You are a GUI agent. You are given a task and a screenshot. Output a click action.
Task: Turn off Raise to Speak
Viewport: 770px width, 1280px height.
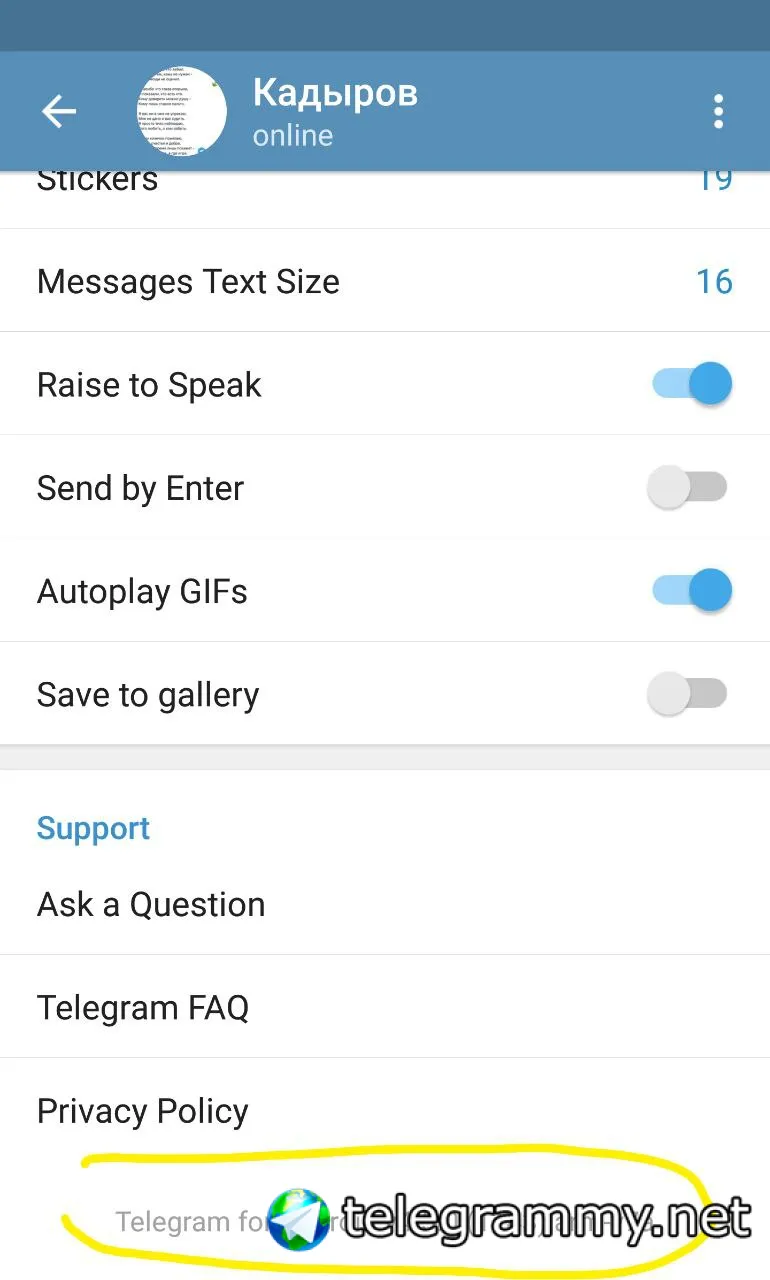tap(691, 384)
